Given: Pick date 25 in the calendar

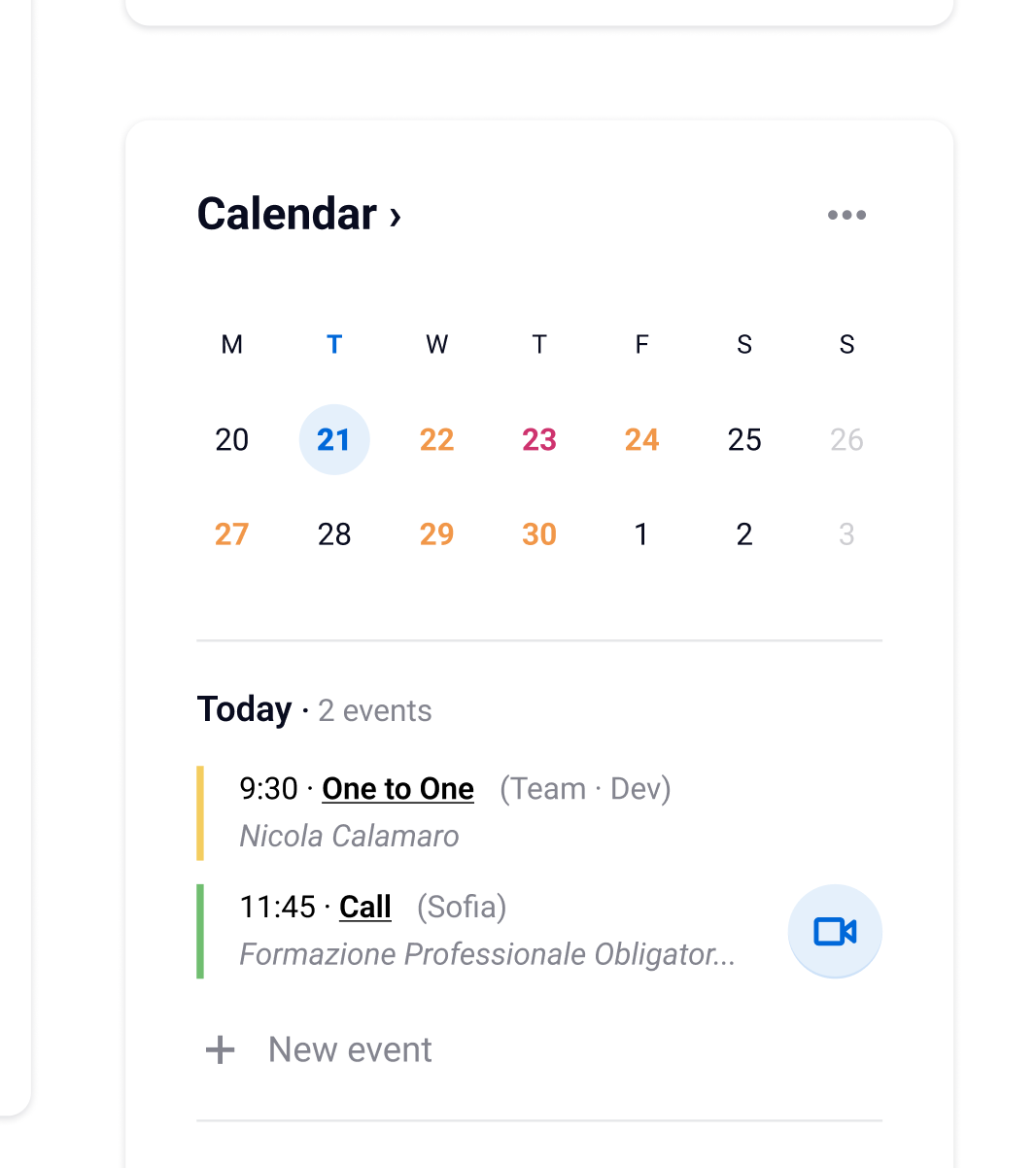Looking at the screenshot, I should coord(744,440).
